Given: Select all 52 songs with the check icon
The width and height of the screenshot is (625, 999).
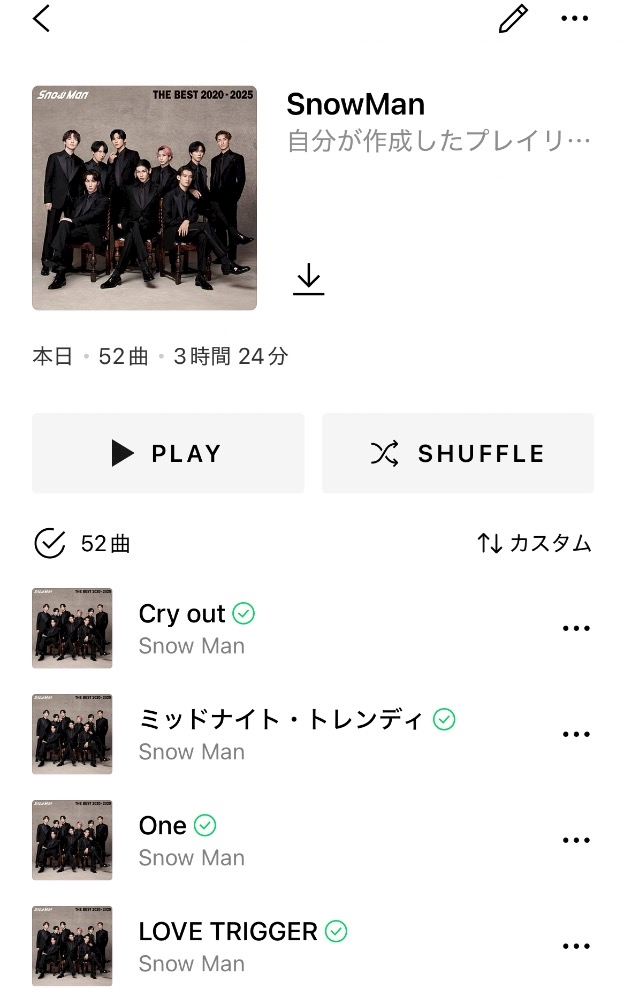Looking at the screenshot, I should point(49,544).
